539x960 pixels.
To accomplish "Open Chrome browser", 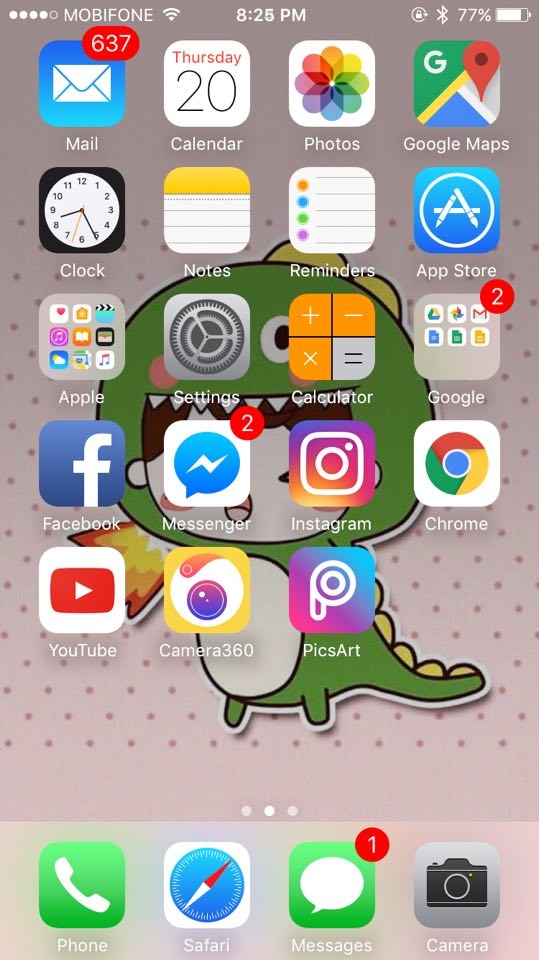I will coord(457,463).
